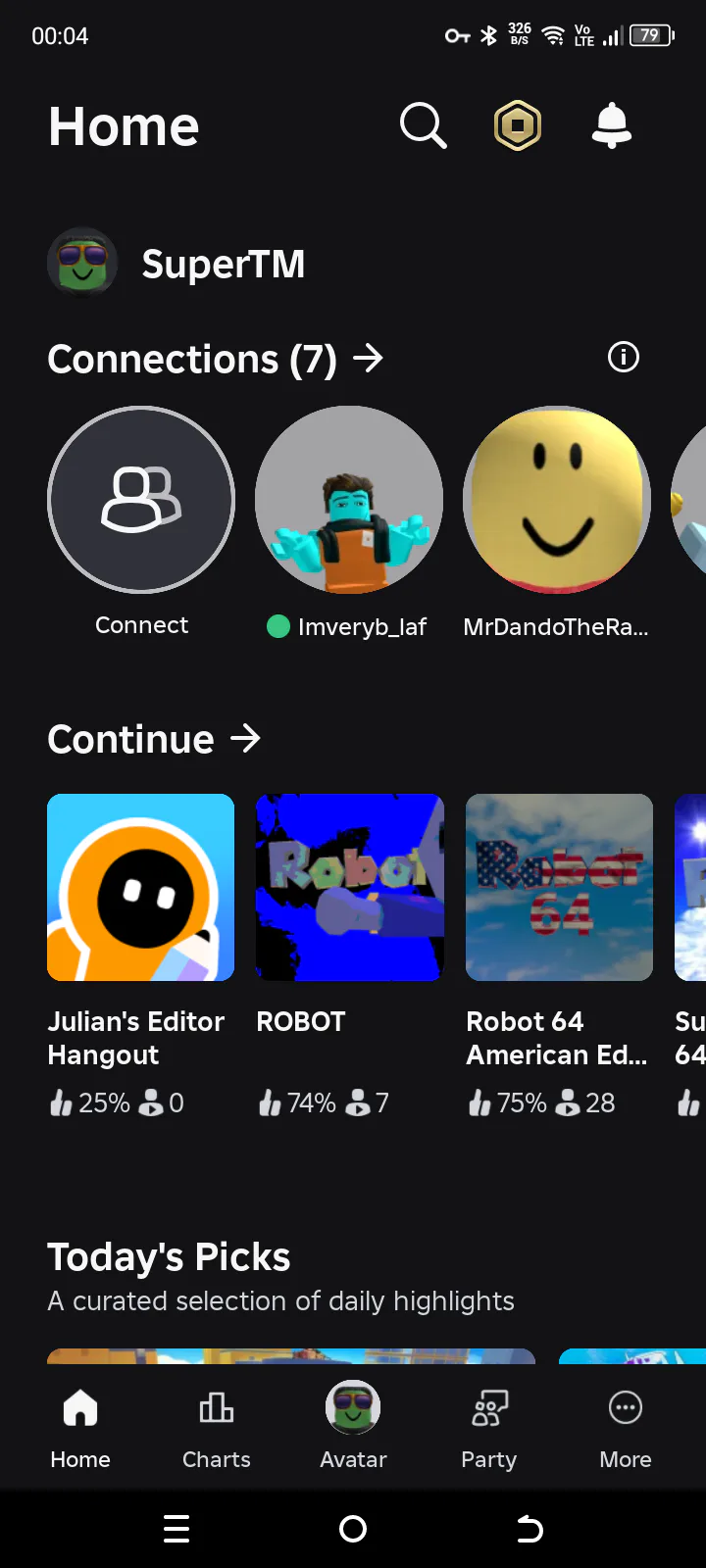
Task: Open the ROBOT game
Action: [x=349, y=887]
